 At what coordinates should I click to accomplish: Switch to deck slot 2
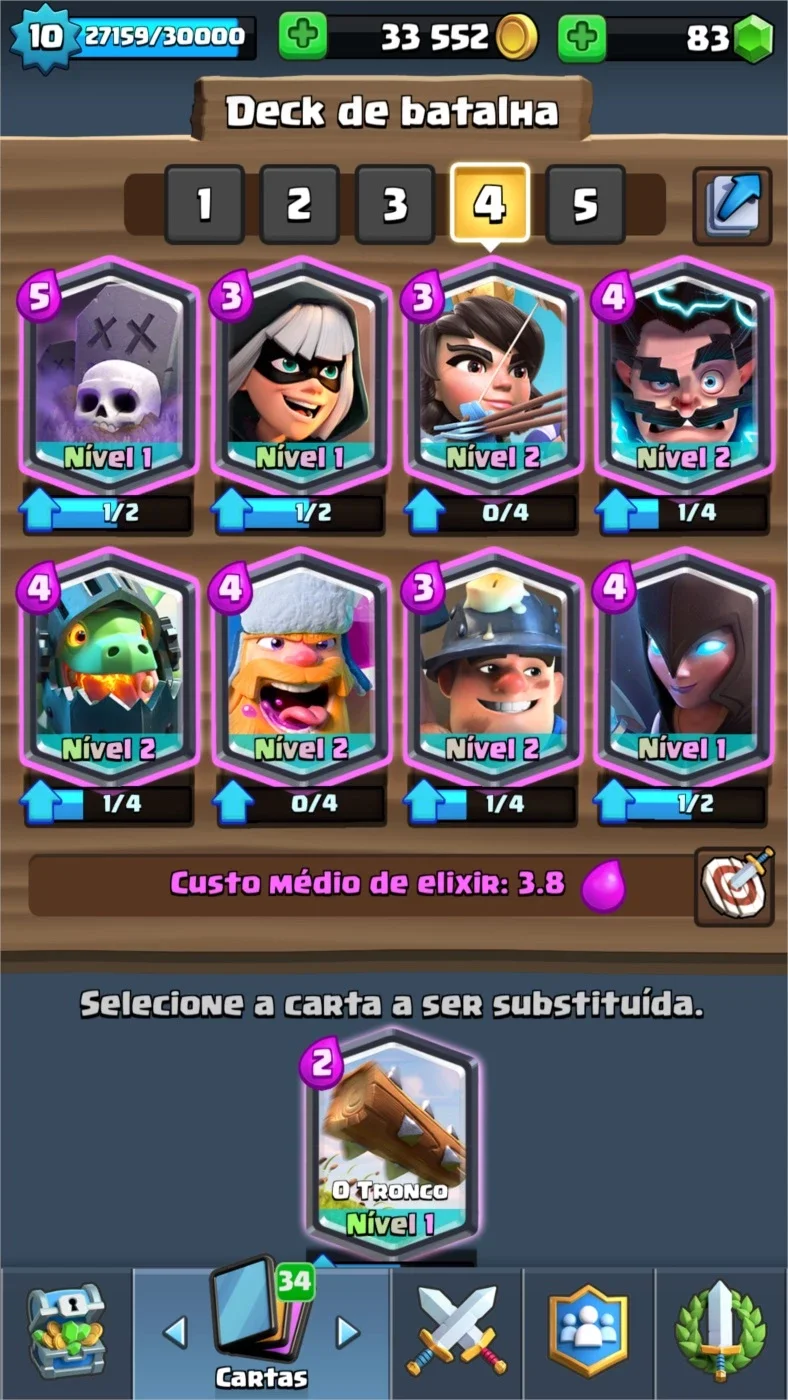[299, 205]
